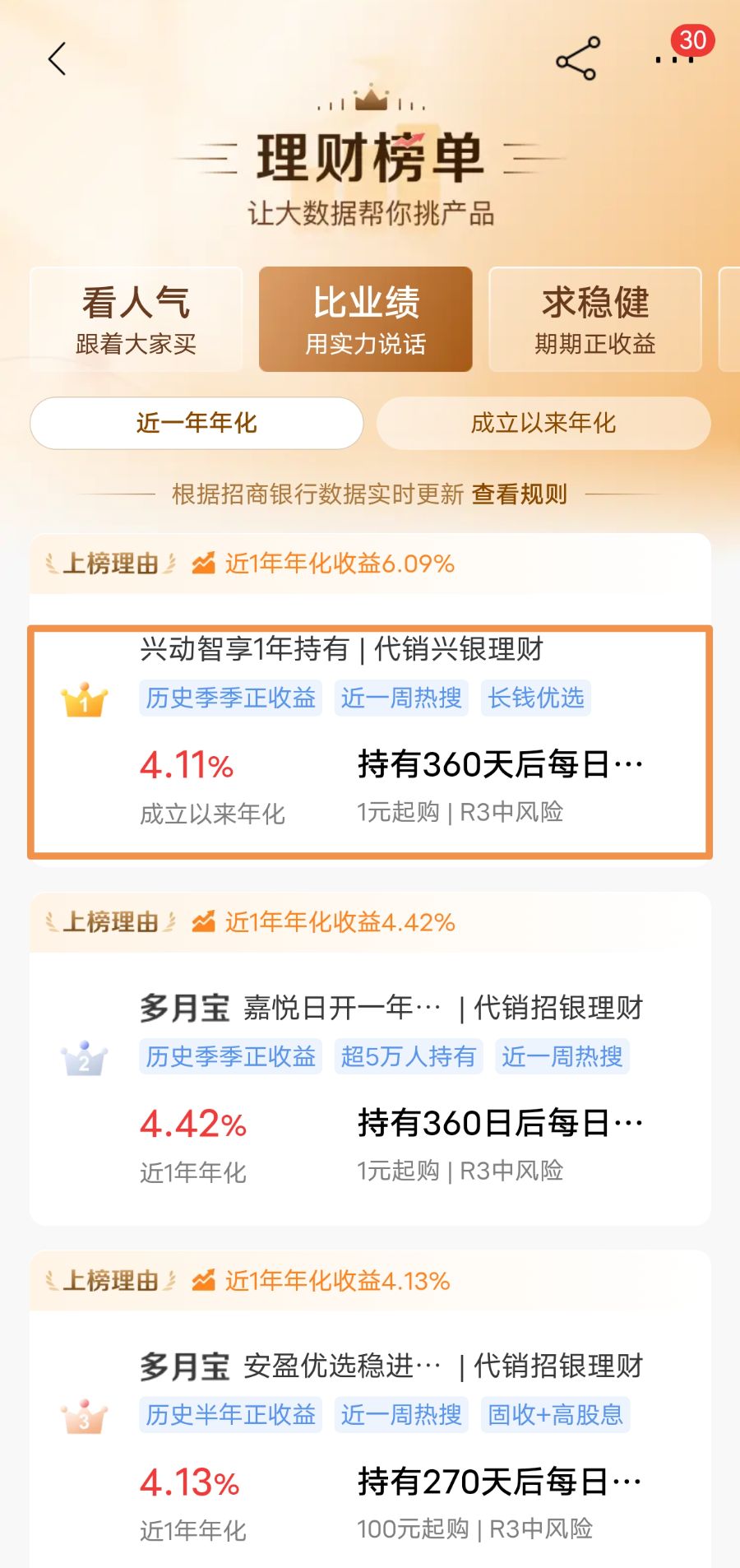Open the 兴动智享1年持有 product card
This screenshot has height=1568, width=740.
(x=370, y=742)
